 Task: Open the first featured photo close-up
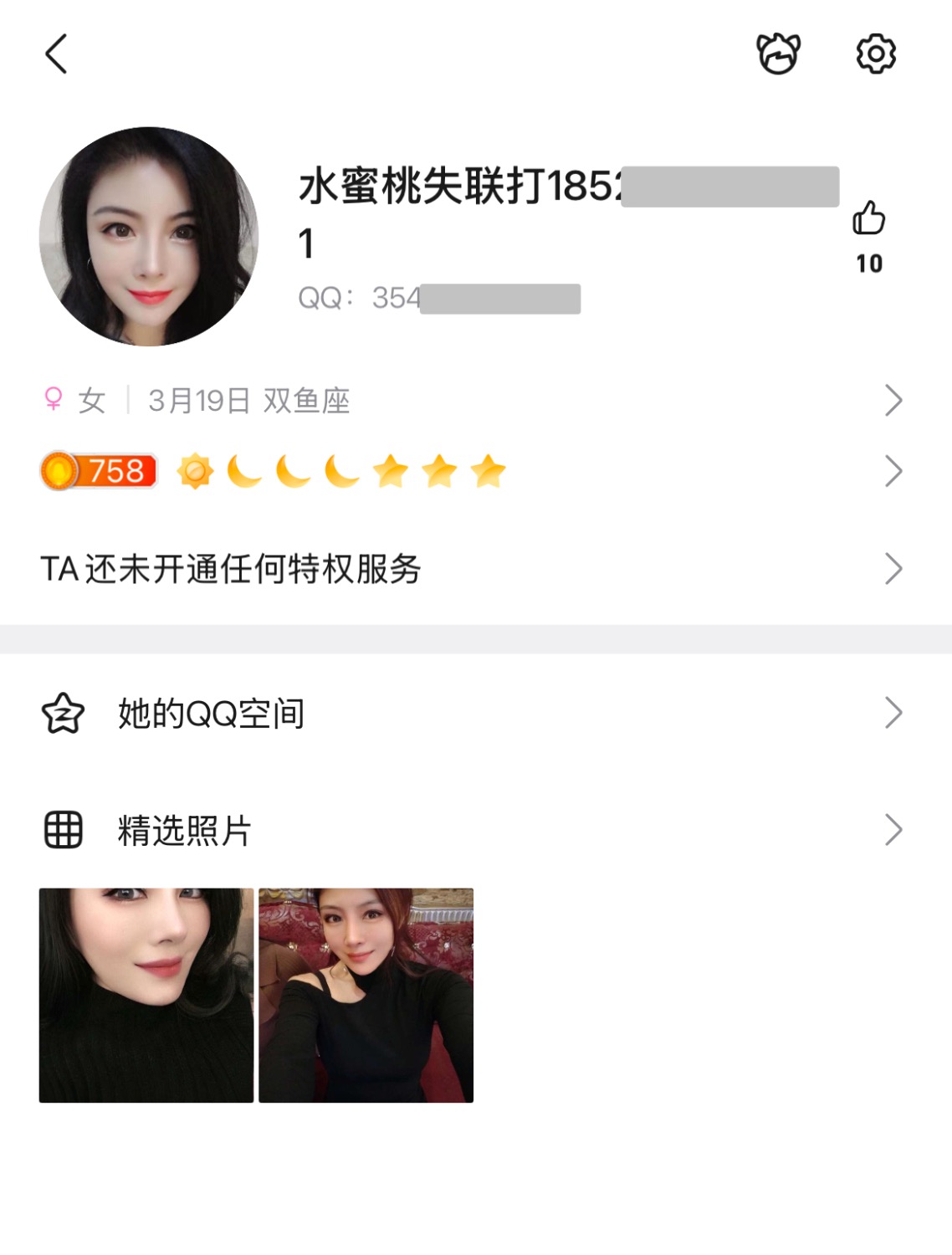[146, 995]
